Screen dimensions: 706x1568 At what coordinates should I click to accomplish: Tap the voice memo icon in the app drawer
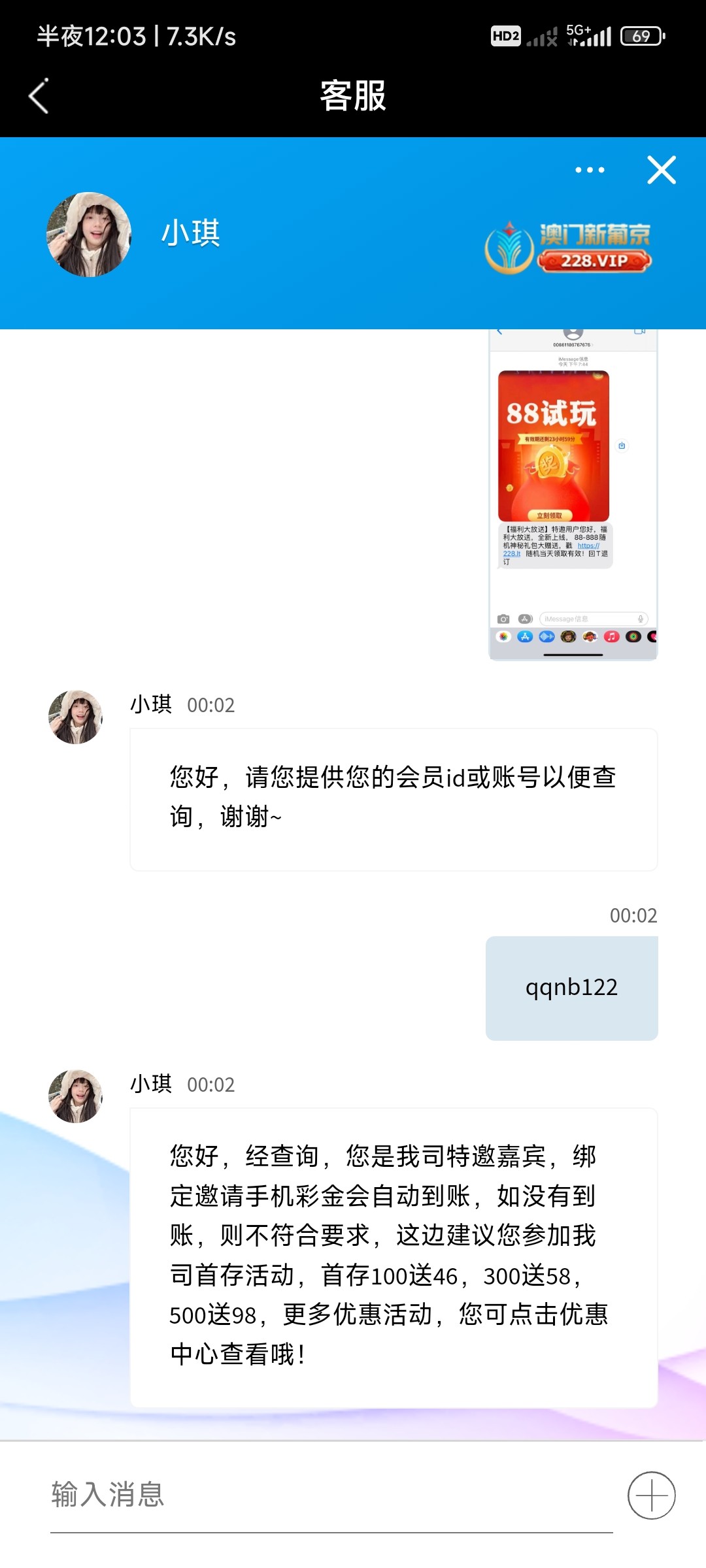coord(546,636)
